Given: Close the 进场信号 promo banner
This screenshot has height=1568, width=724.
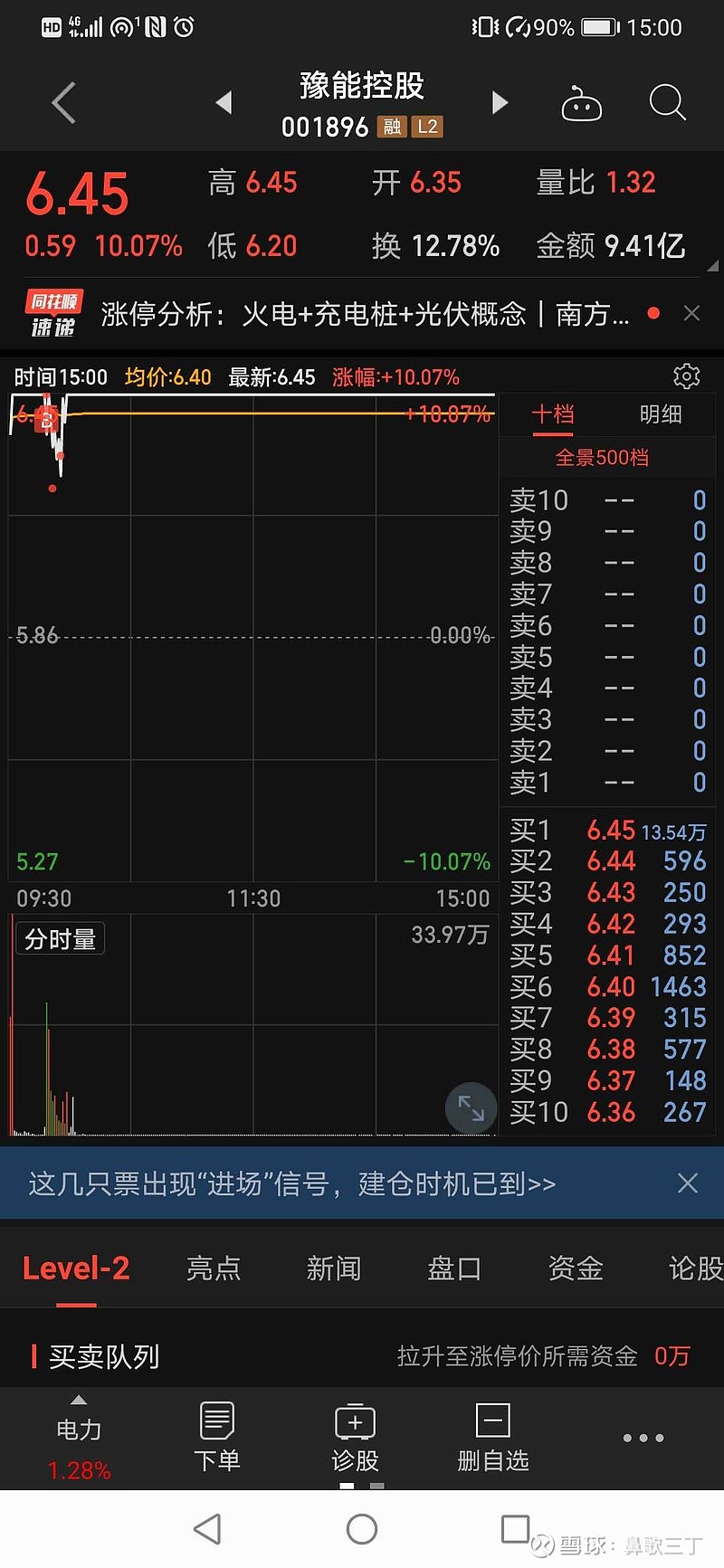Looking at the screenshot, I should click(x=688, y=1183).
